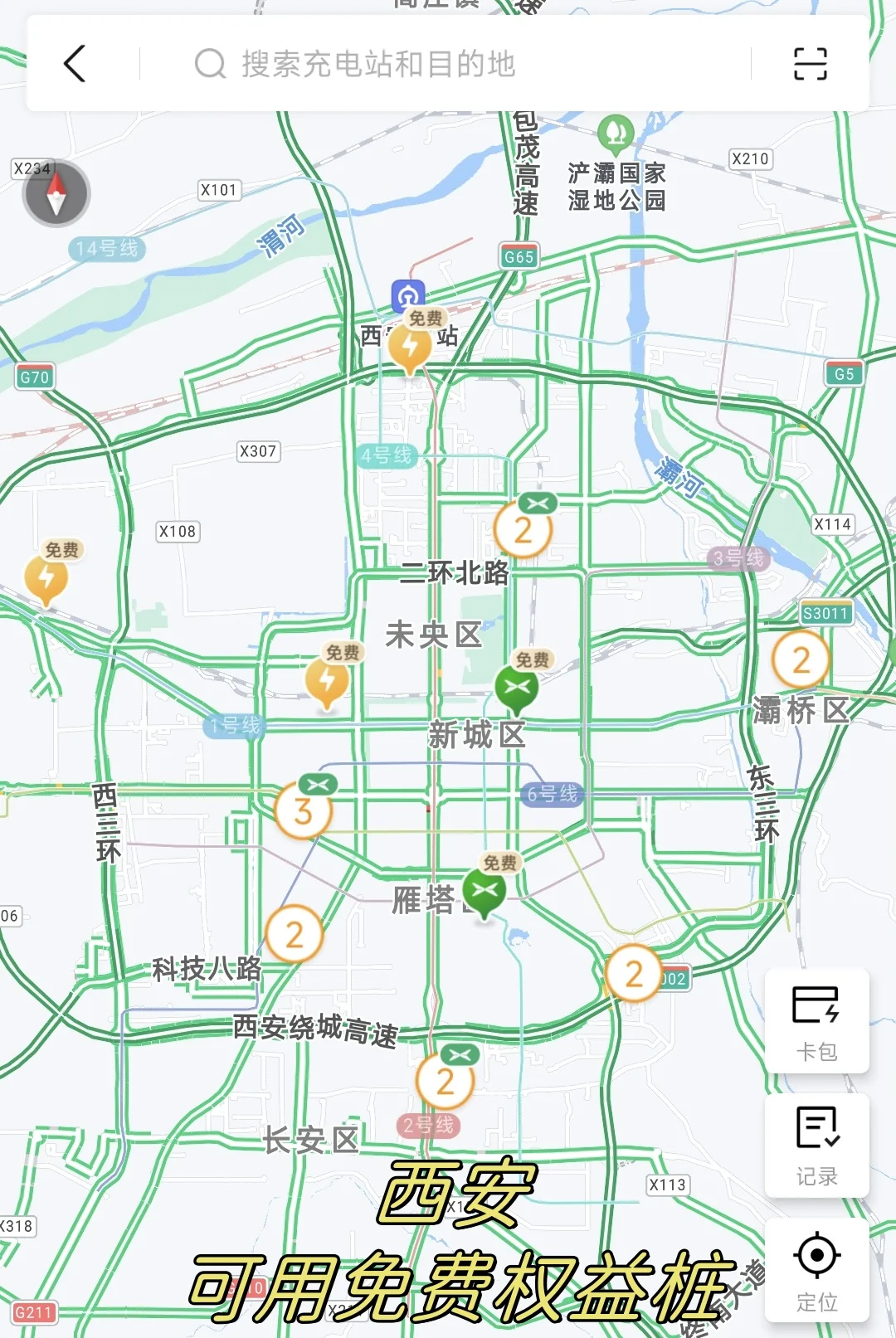The height and width of the screenshot is (1338, 896).
Task: Select the green free marker above 新城区
Action: click(x=517, y=688)
